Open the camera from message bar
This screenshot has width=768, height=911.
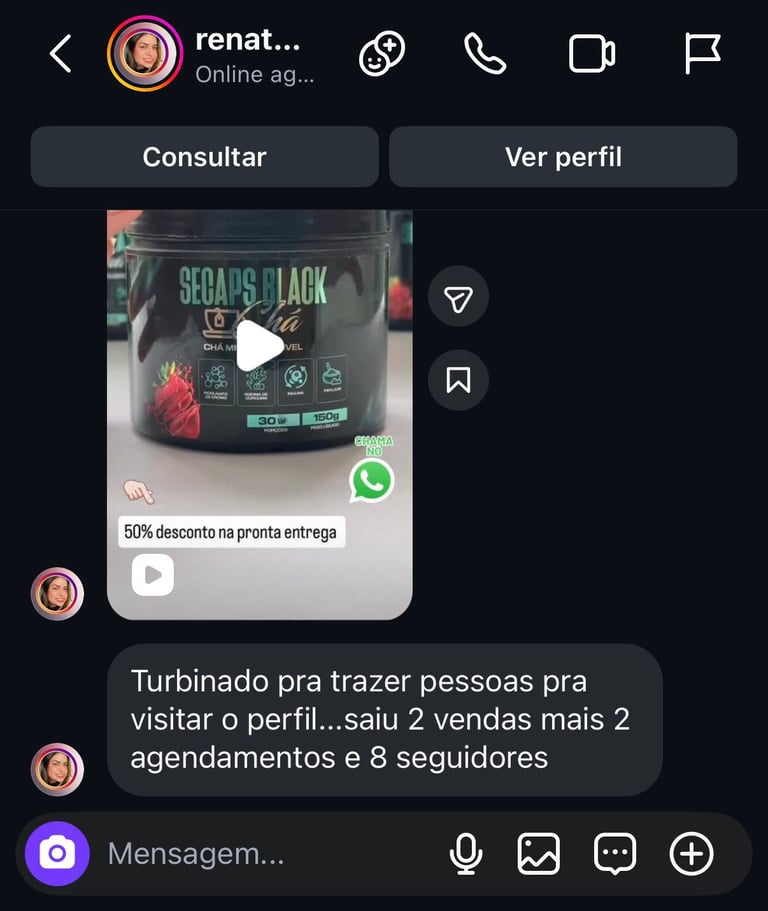[x=57, y=854]
